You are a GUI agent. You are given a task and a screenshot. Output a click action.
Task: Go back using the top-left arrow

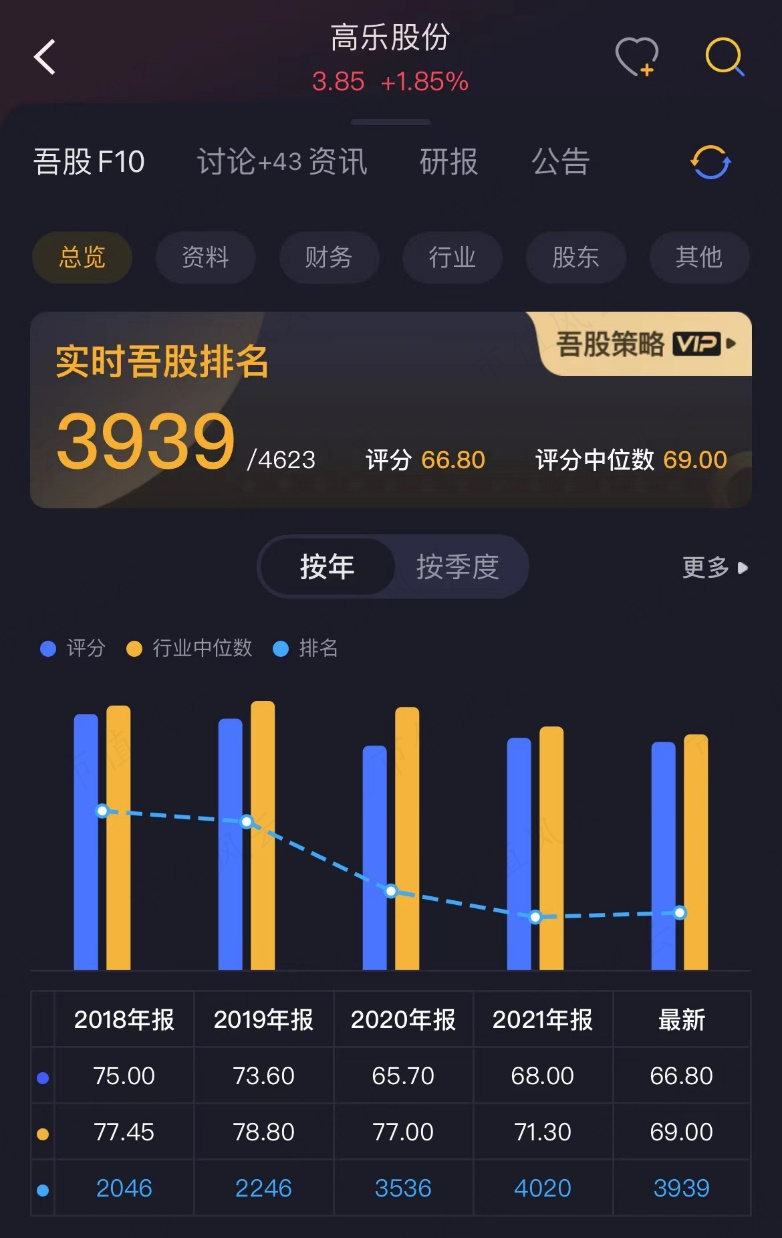45,58
